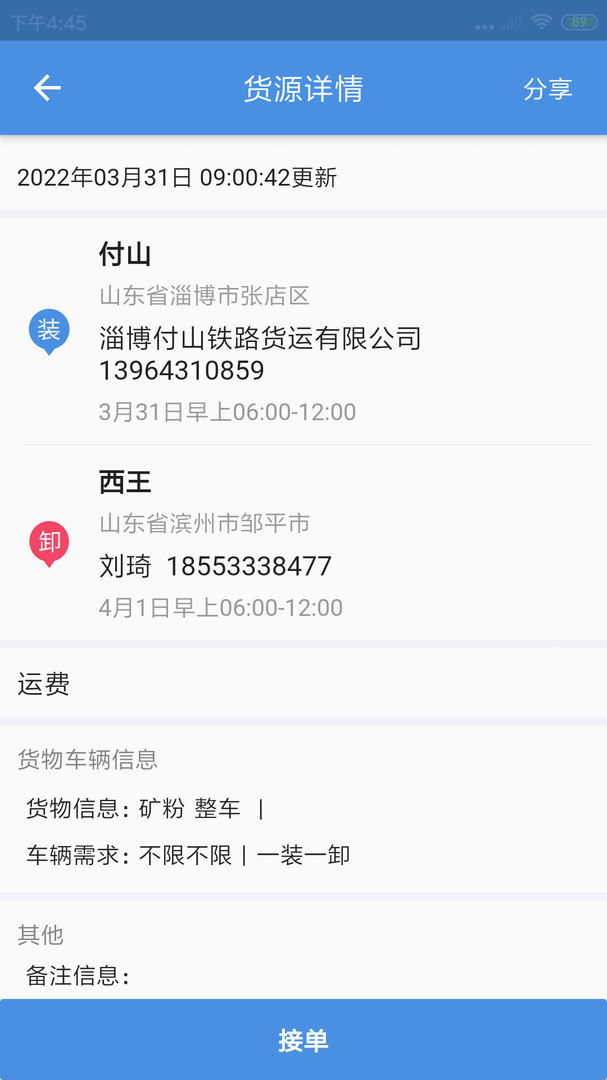Call unloading contact 刘琦 18553338477
The height and width of the screenshot is (1080, 607).
pos(248,566)
